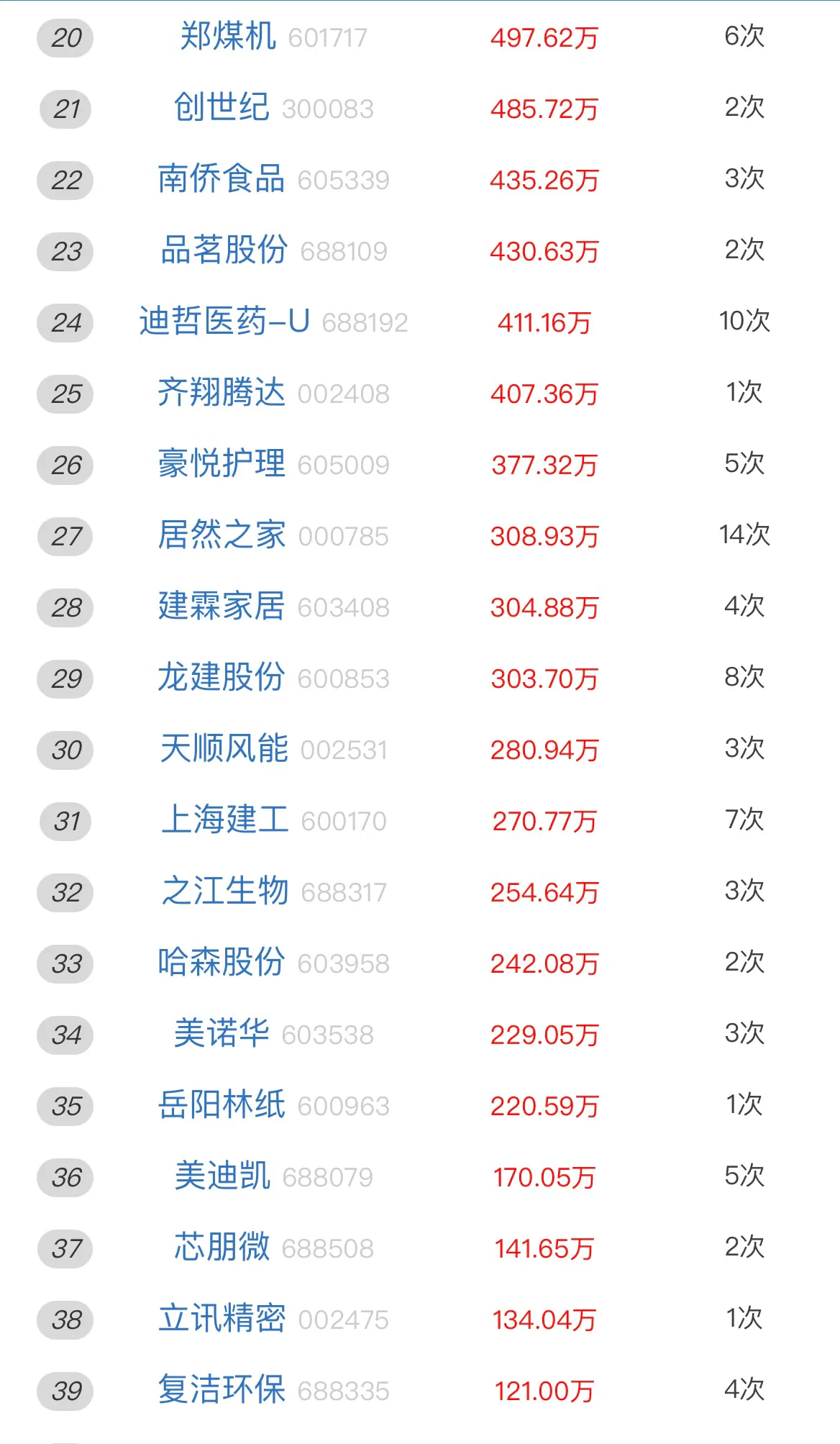
Task: Open 岳阳林纸 stock page
Action: click(x=222, y=1105)
